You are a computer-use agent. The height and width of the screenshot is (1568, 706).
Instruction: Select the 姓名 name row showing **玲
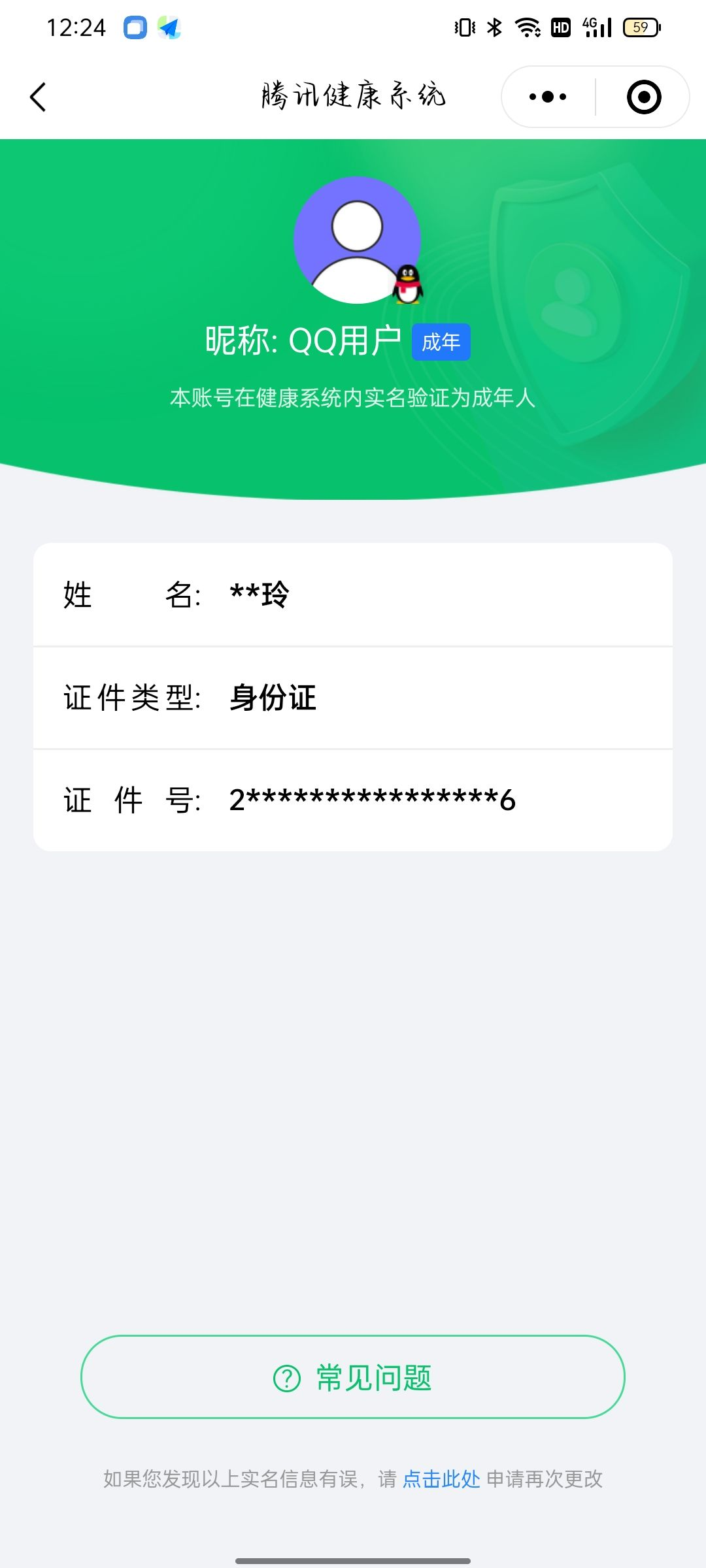pyautogui.click(x=353, y=595)
